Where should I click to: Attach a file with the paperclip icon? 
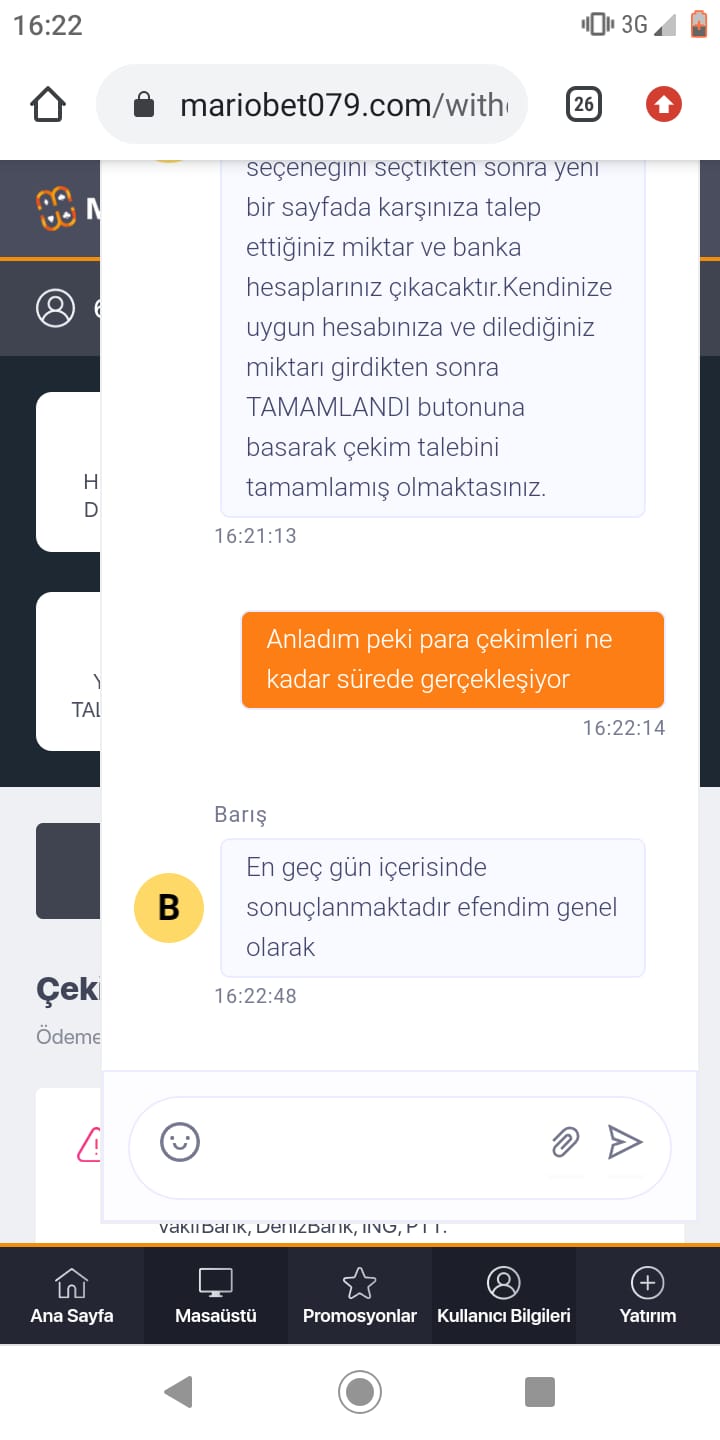[x=565, y=1142]
